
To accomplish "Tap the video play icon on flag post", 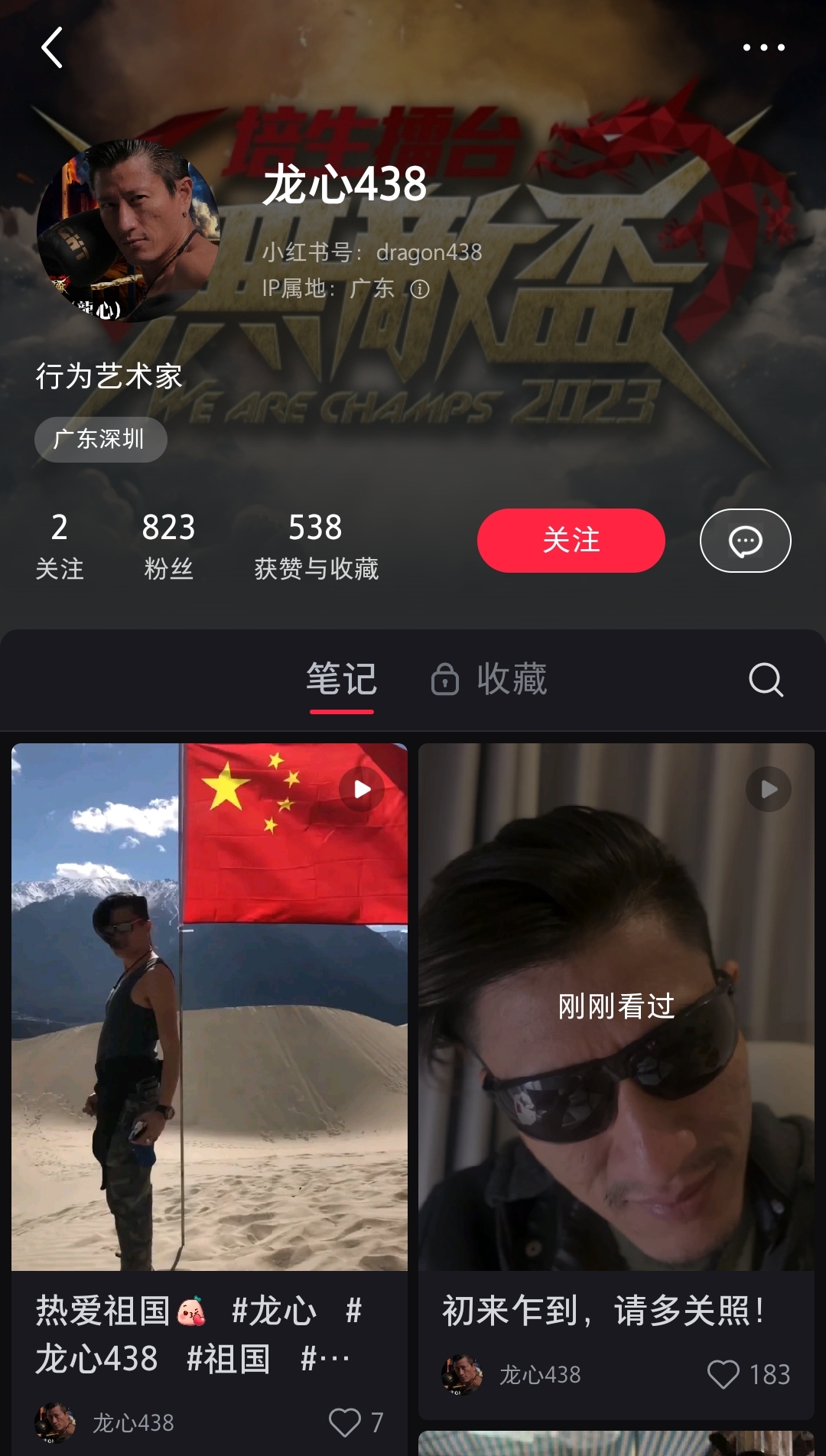I will [x=362, y=789].
